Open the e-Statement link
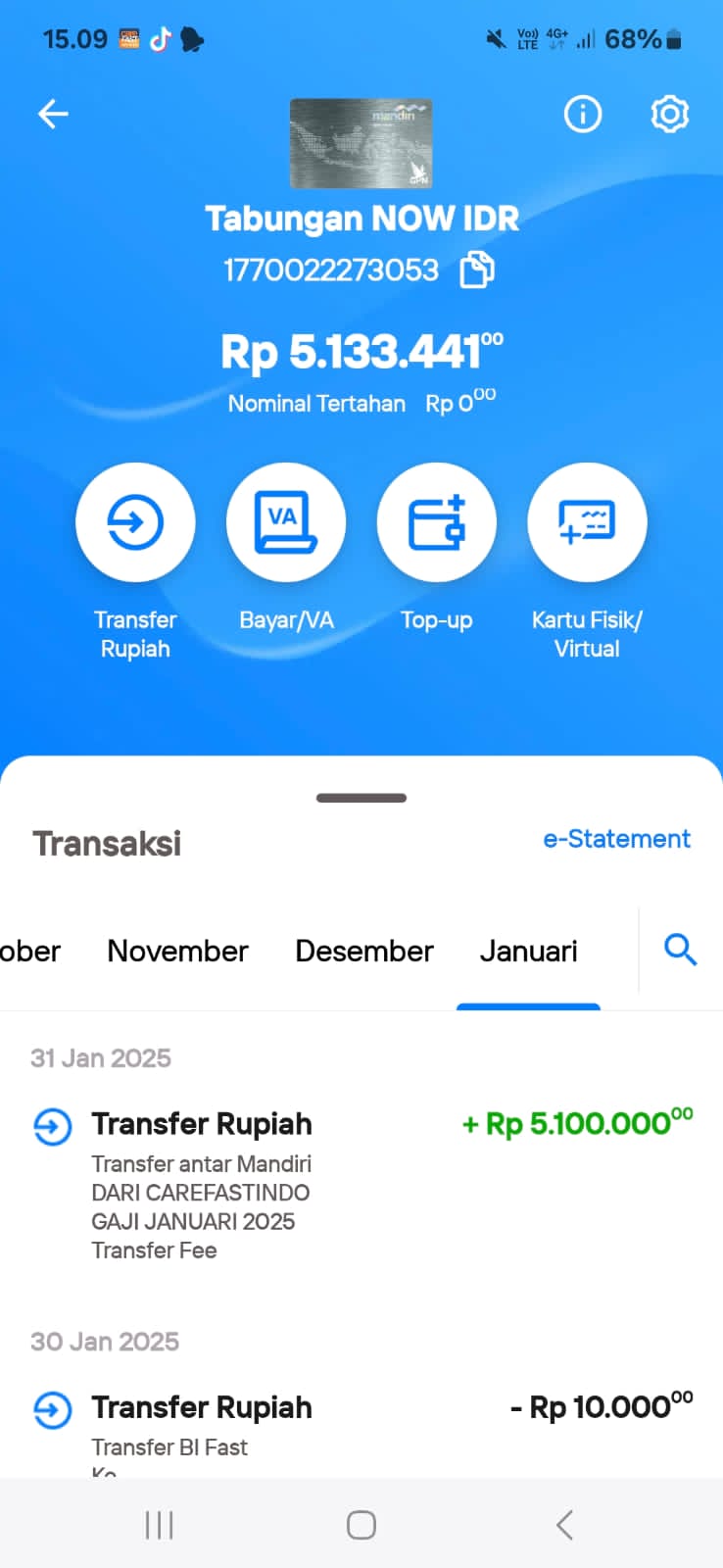 coord(617,839)
